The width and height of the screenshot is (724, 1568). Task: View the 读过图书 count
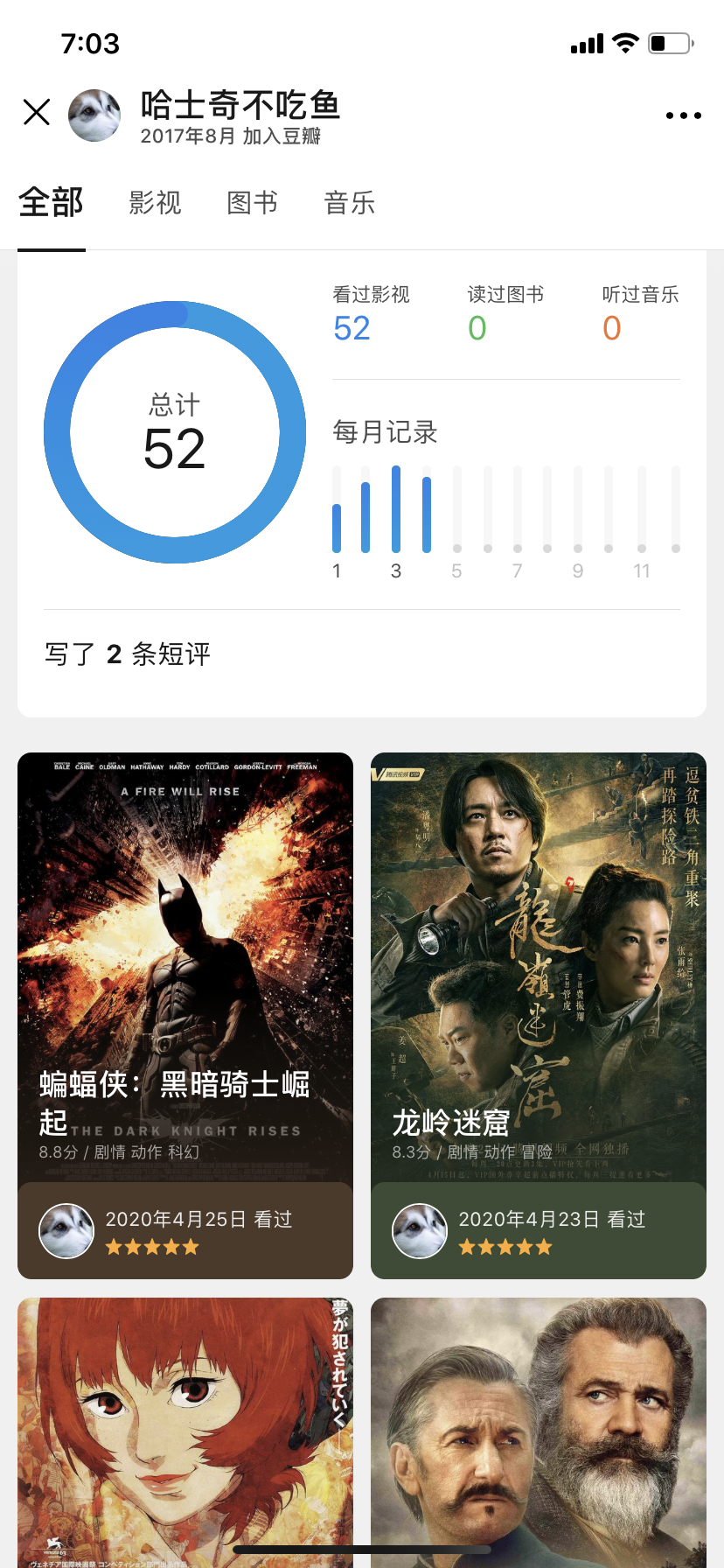pos(505,315)
